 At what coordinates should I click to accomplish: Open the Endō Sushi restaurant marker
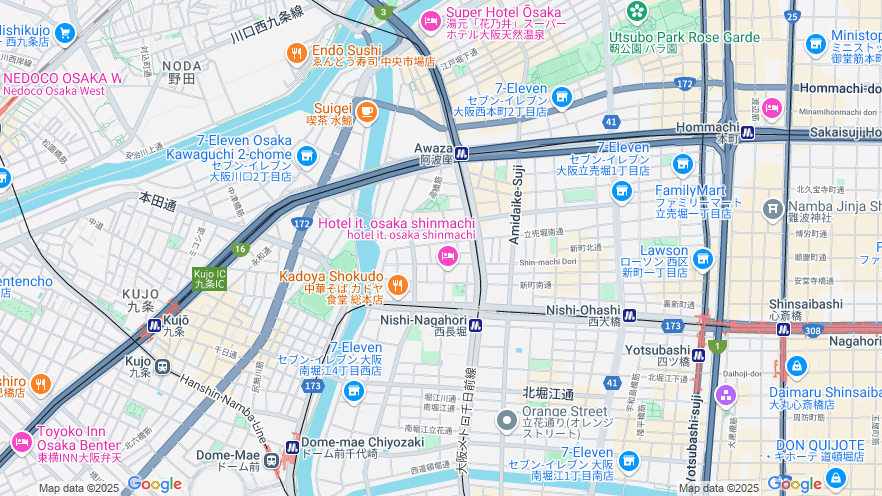point(296,53)
